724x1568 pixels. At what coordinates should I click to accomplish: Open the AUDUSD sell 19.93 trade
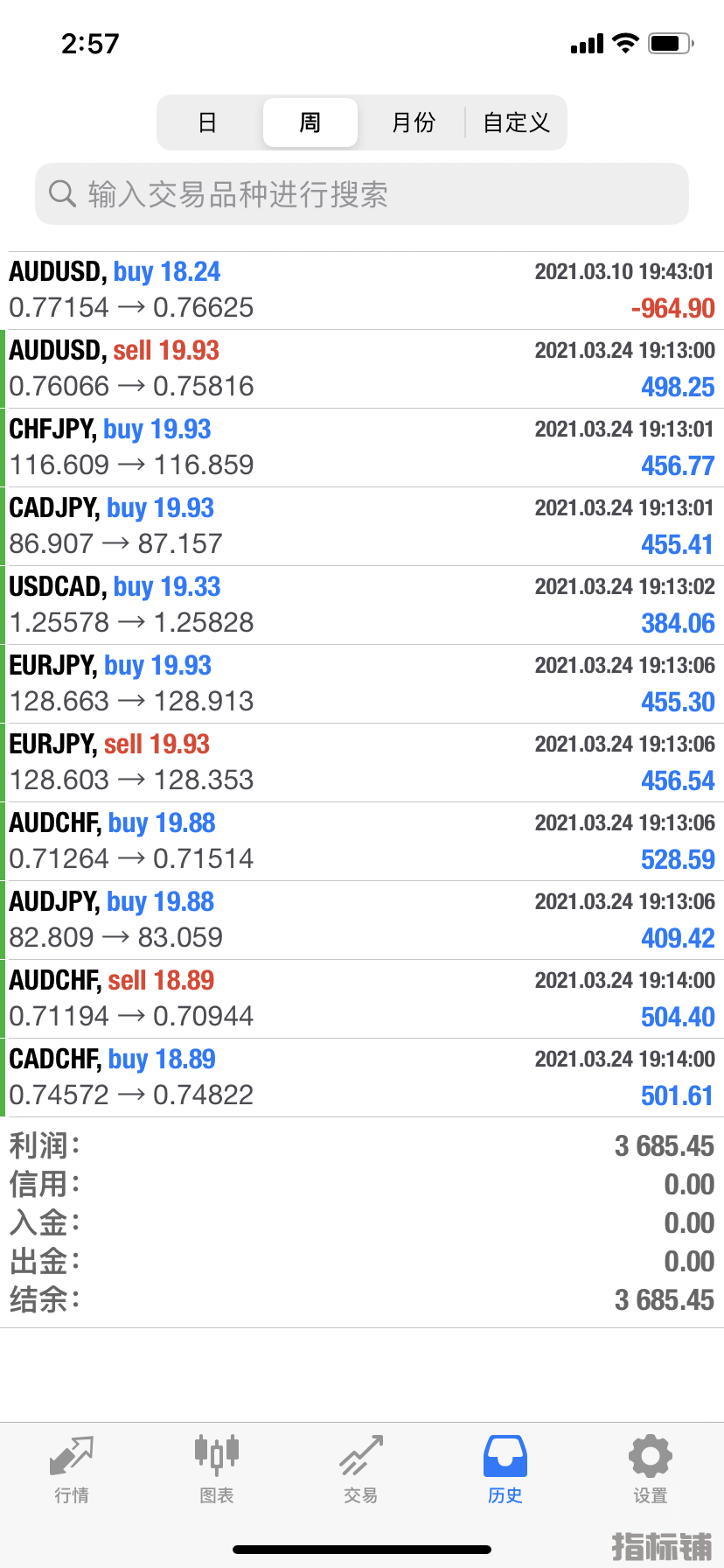click(x=362, y=369)
